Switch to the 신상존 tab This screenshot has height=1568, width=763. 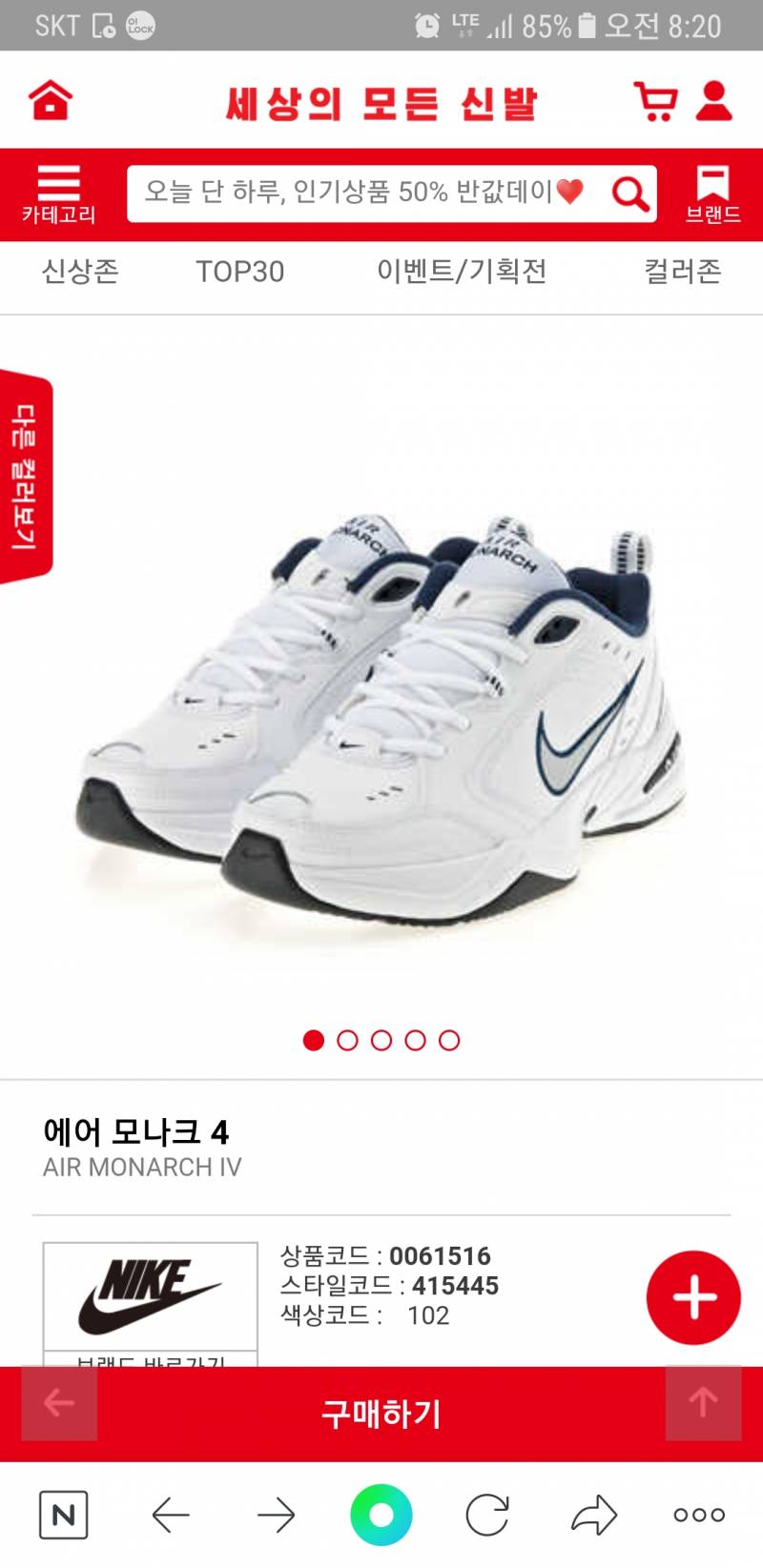[80, 272]
